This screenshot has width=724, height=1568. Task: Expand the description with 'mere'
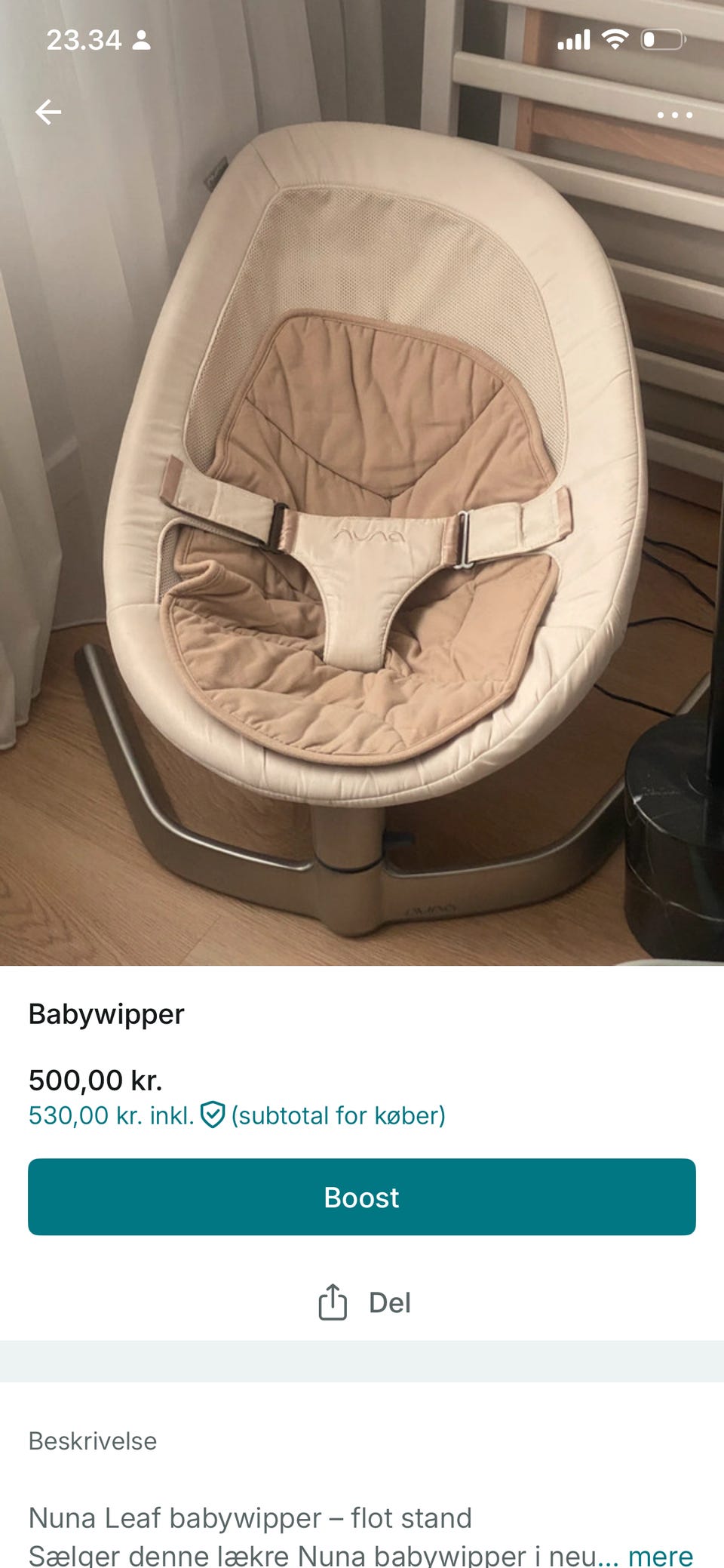click(661, 1554)
